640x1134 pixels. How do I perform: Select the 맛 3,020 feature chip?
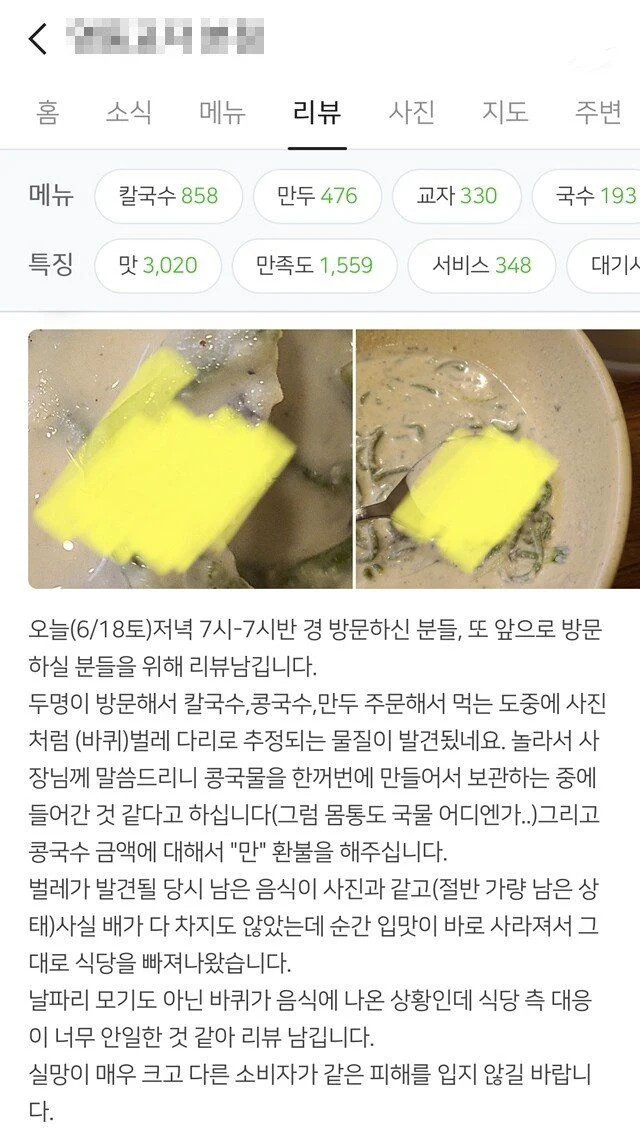[x=157, y=266]
